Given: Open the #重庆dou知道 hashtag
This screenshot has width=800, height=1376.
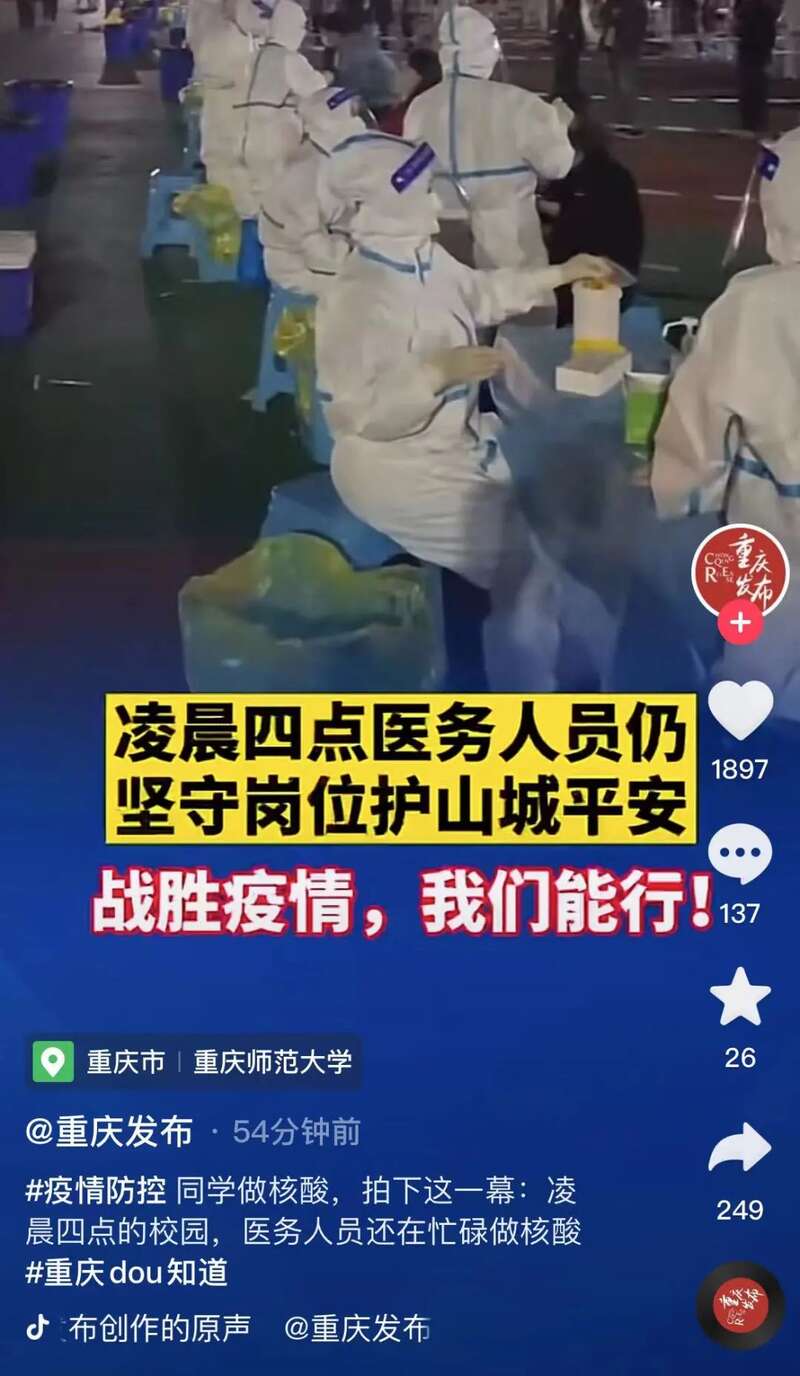Looking at the screenshot, I should tap(127, 1272).
